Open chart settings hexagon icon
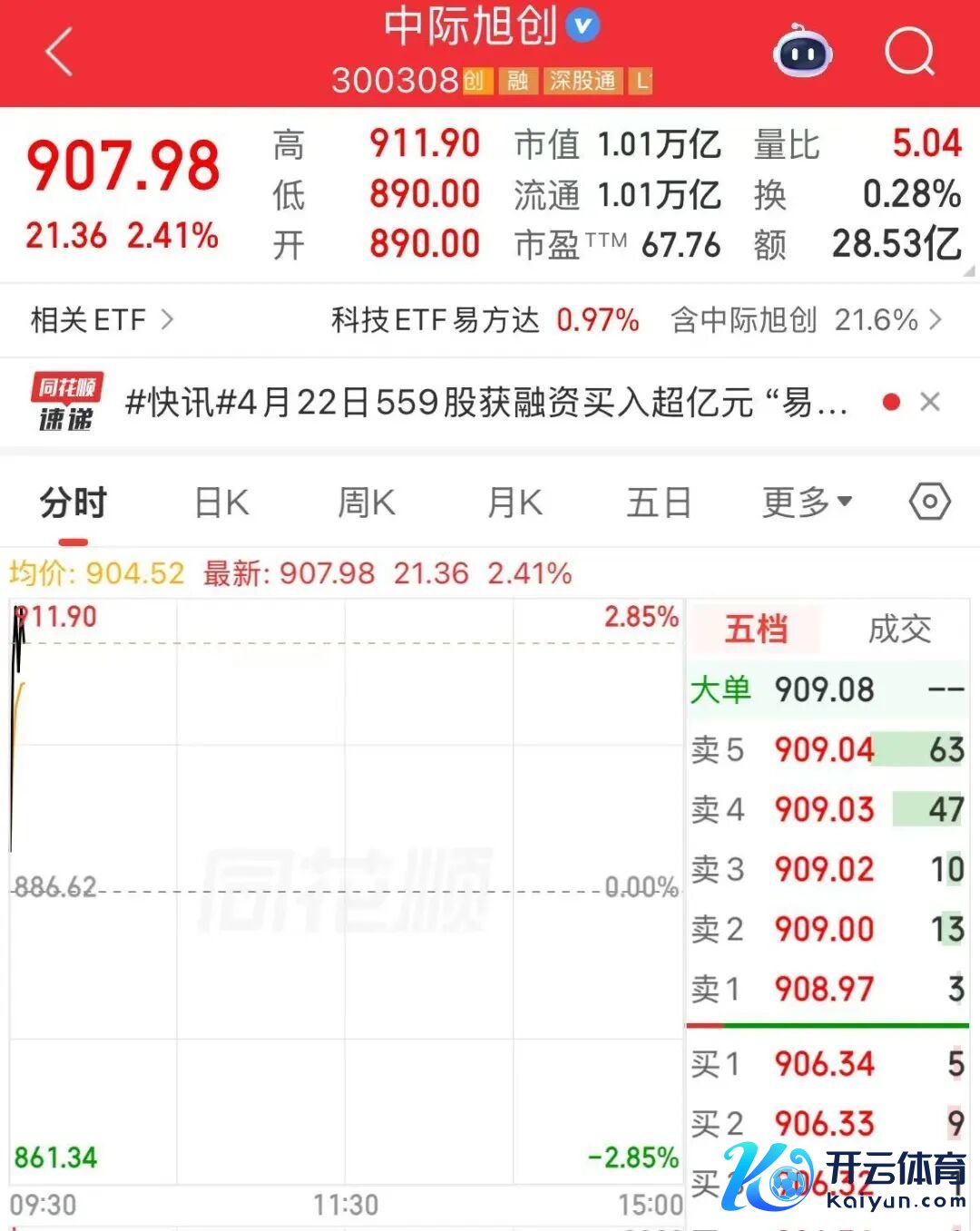The height and width of the screenshot is (1231, 980). (x=930, y=502)
